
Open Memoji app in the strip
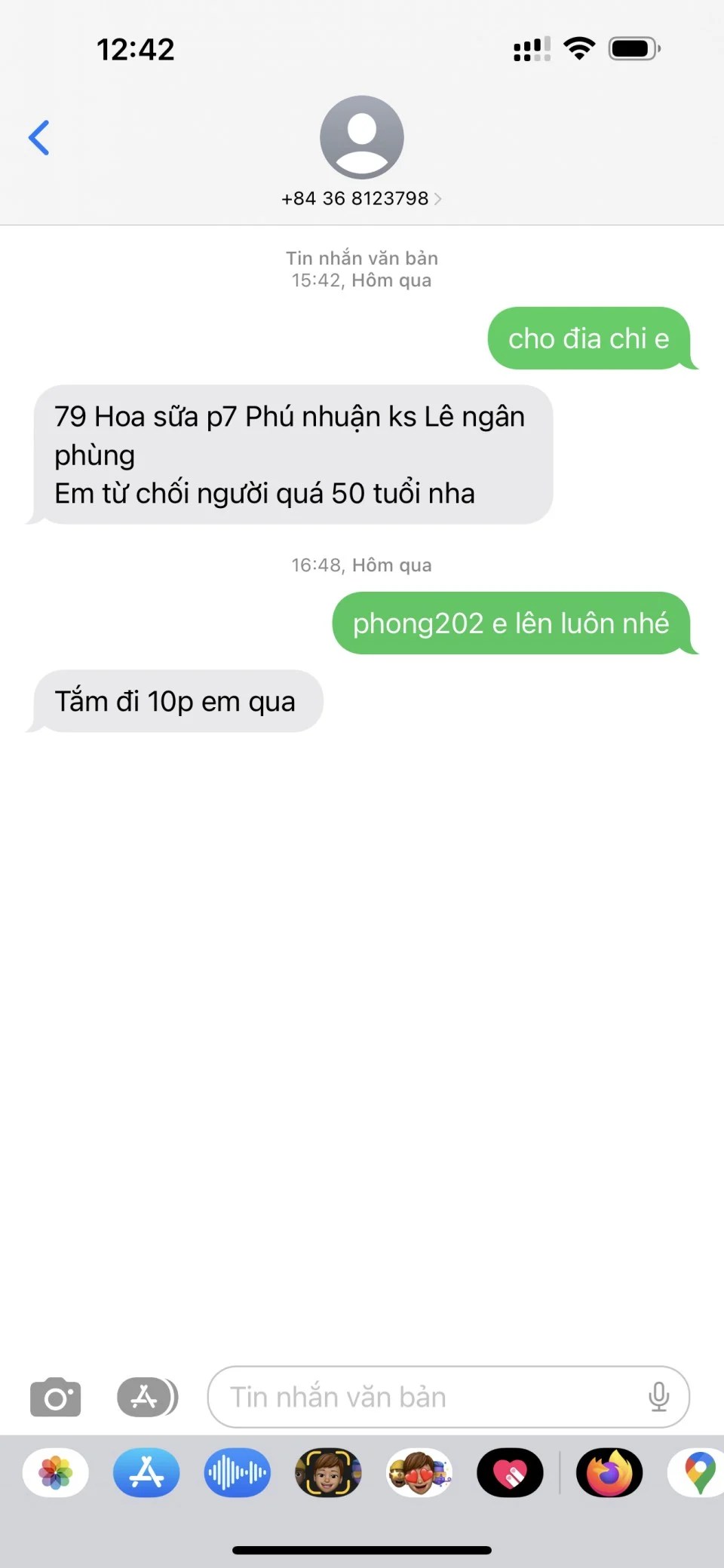(x=328, y=1472)
